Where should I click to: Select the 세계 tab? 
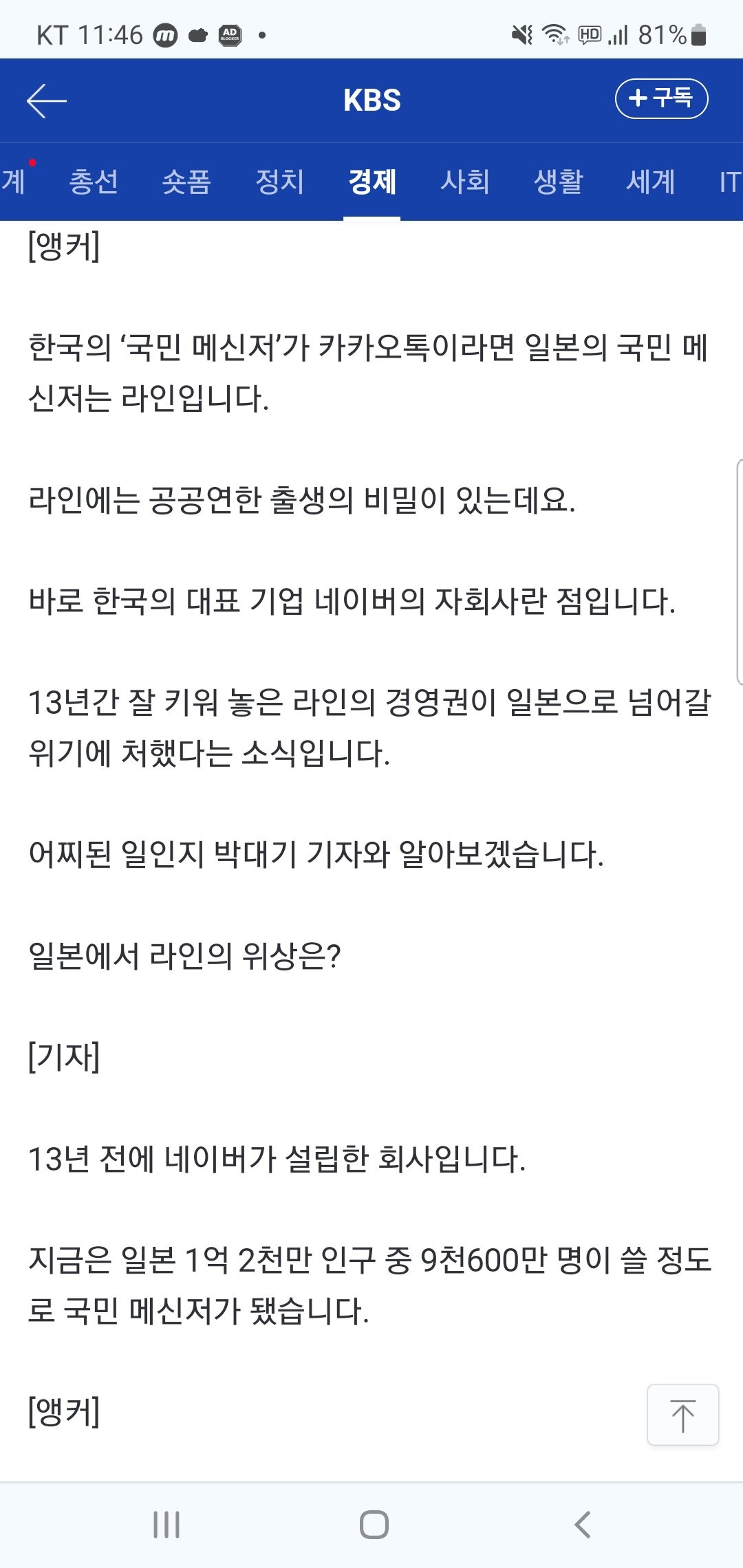pos(651,182)
